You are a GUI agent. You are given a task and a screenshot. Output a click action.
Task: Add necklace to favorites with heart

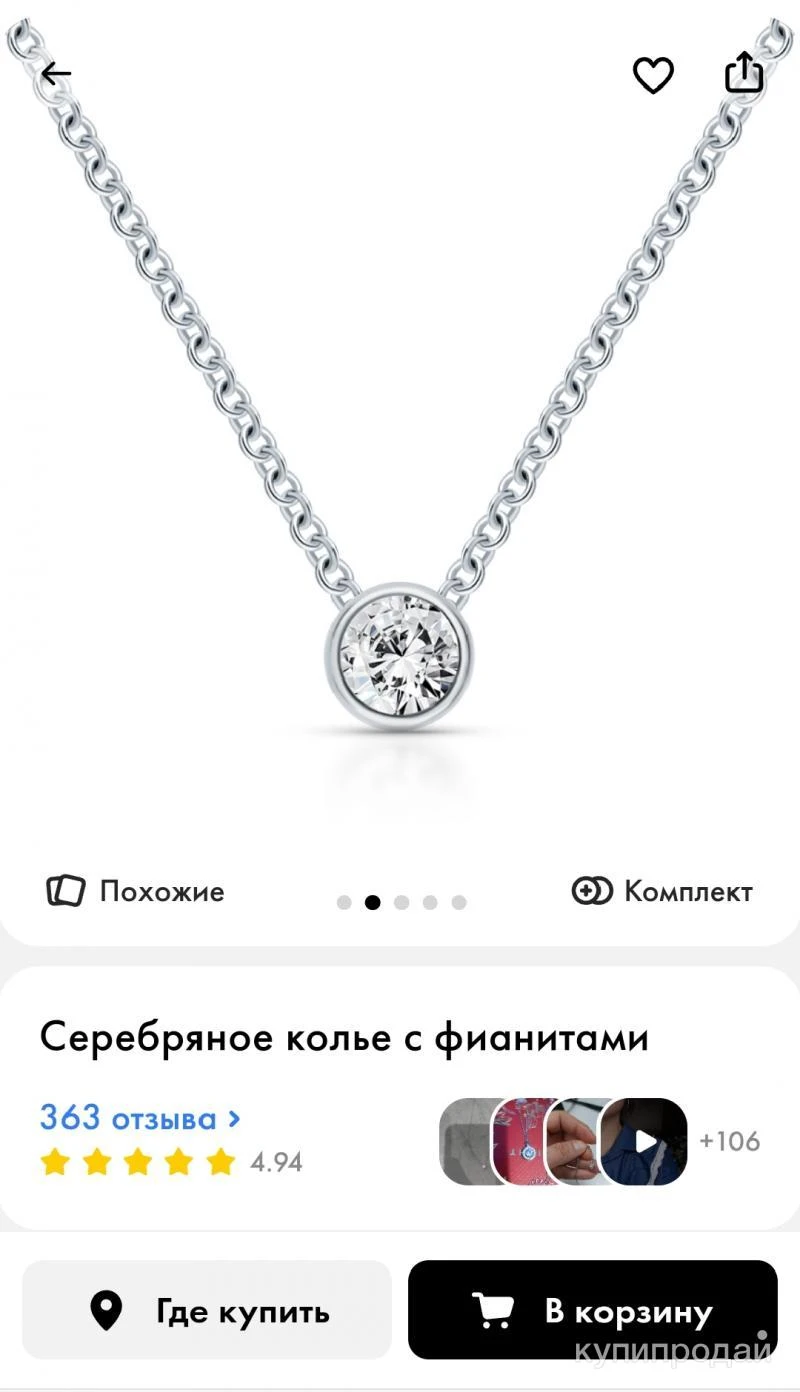653,75
